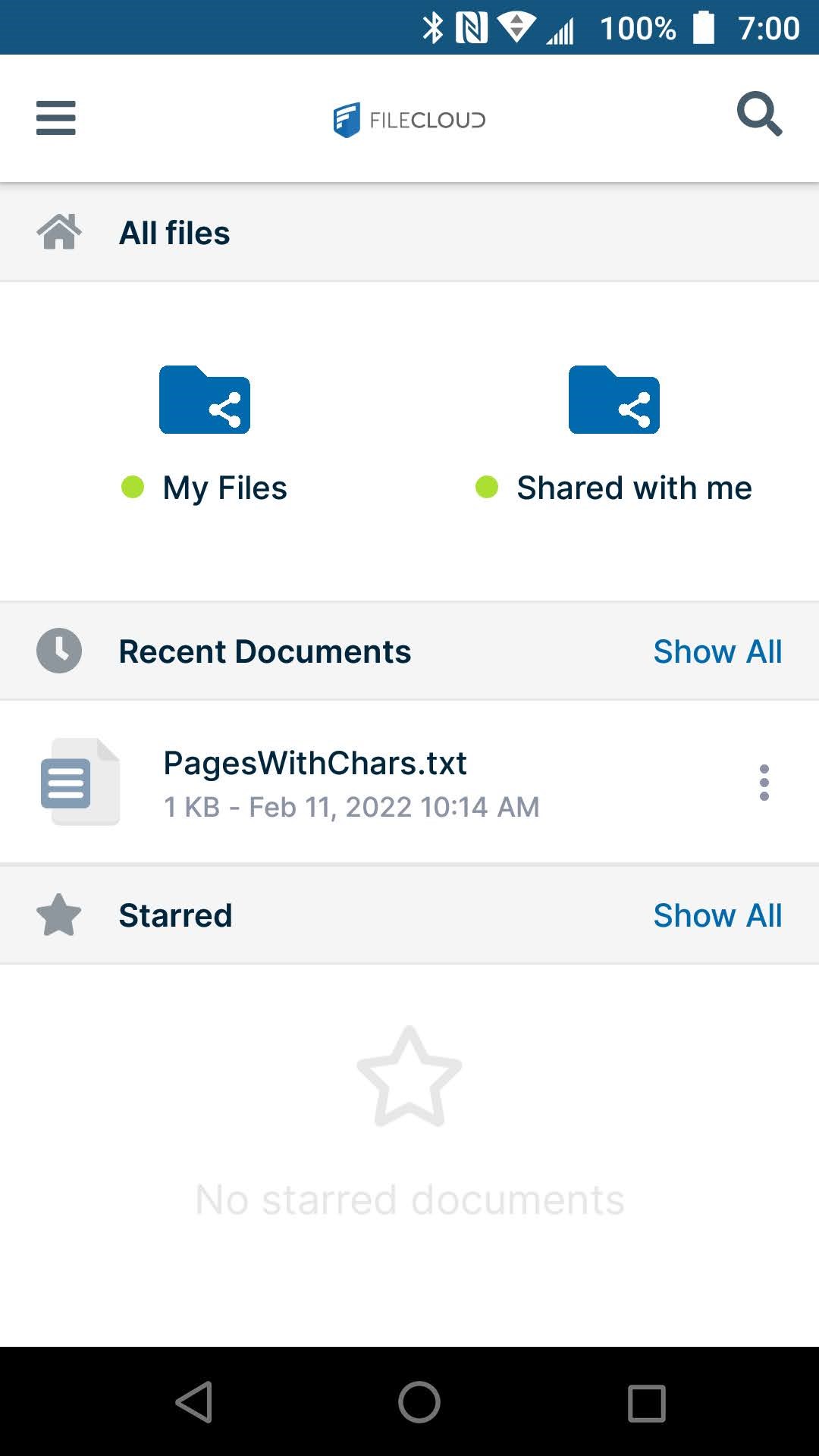The width and height of the screenshot is (819, 1456).
Task: Open the hamburger drawer menu
Action: click(56, 118)
